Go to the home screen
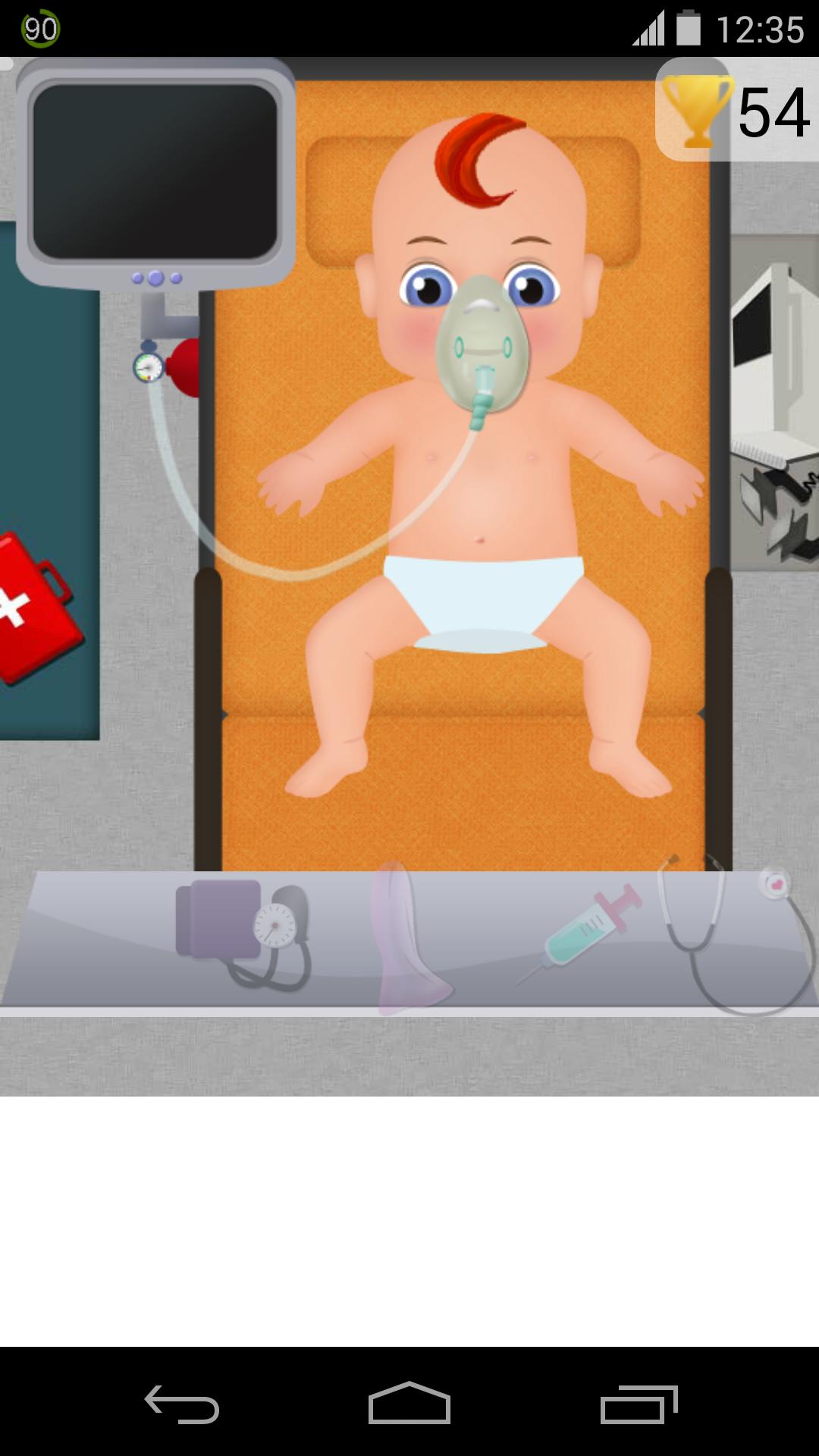This screenshot has width=819, height=1456. pyautogui.click(x=409, y=1405)
